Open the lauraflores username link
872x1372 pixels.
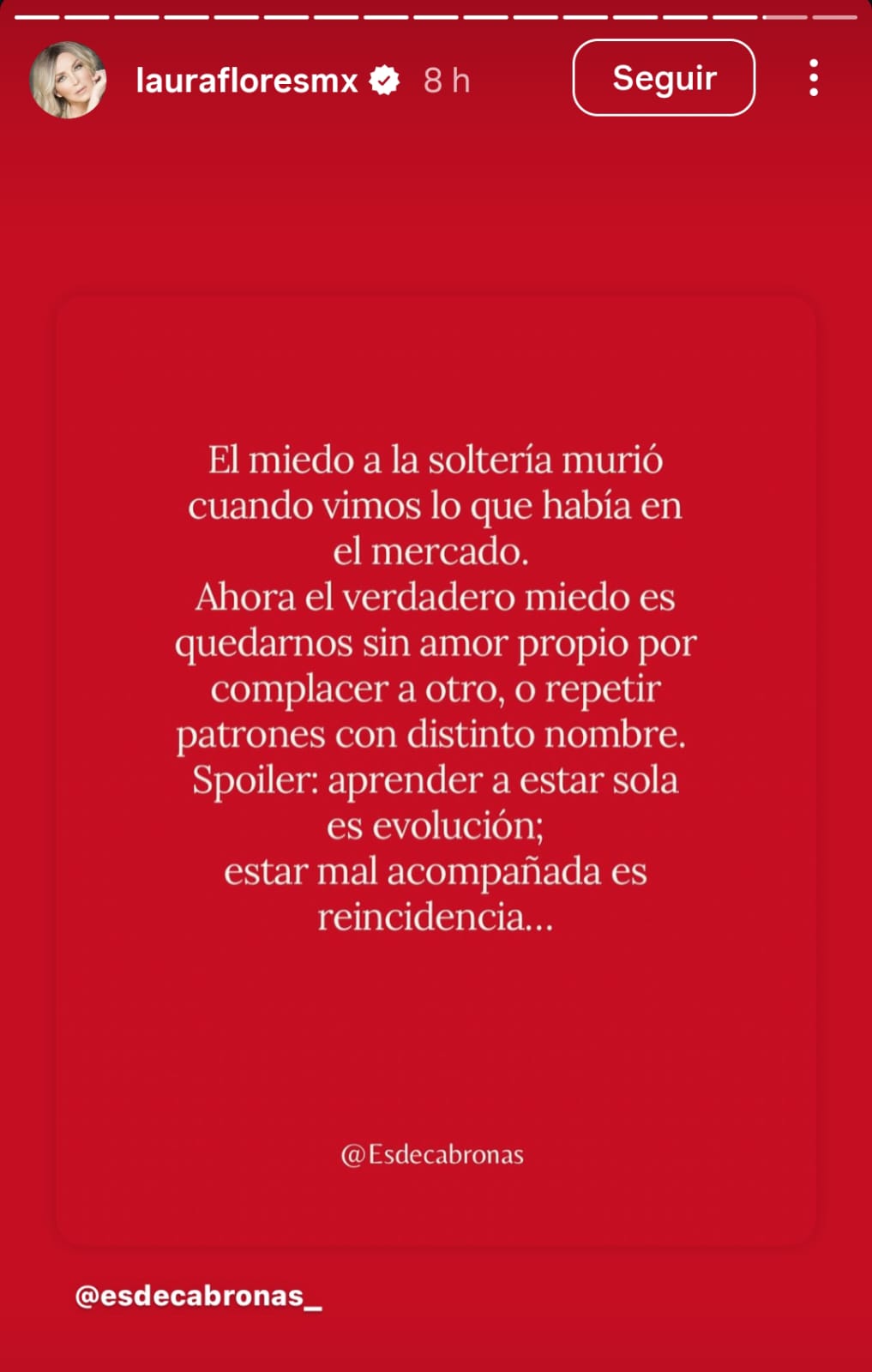click(x=247, y=81)
